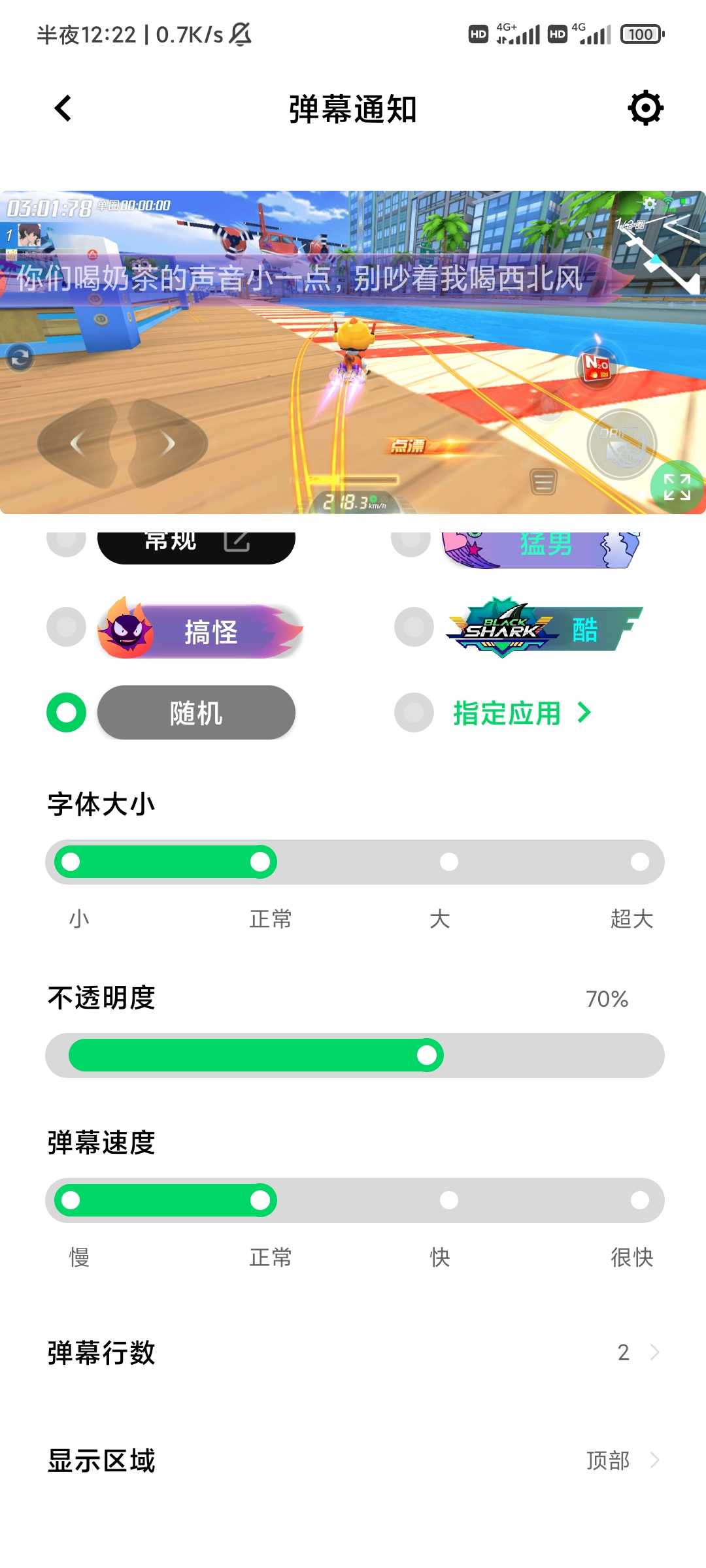Go back from 弹幕通知 screen
Viewport: 706px width, 1568px height.
63,108
